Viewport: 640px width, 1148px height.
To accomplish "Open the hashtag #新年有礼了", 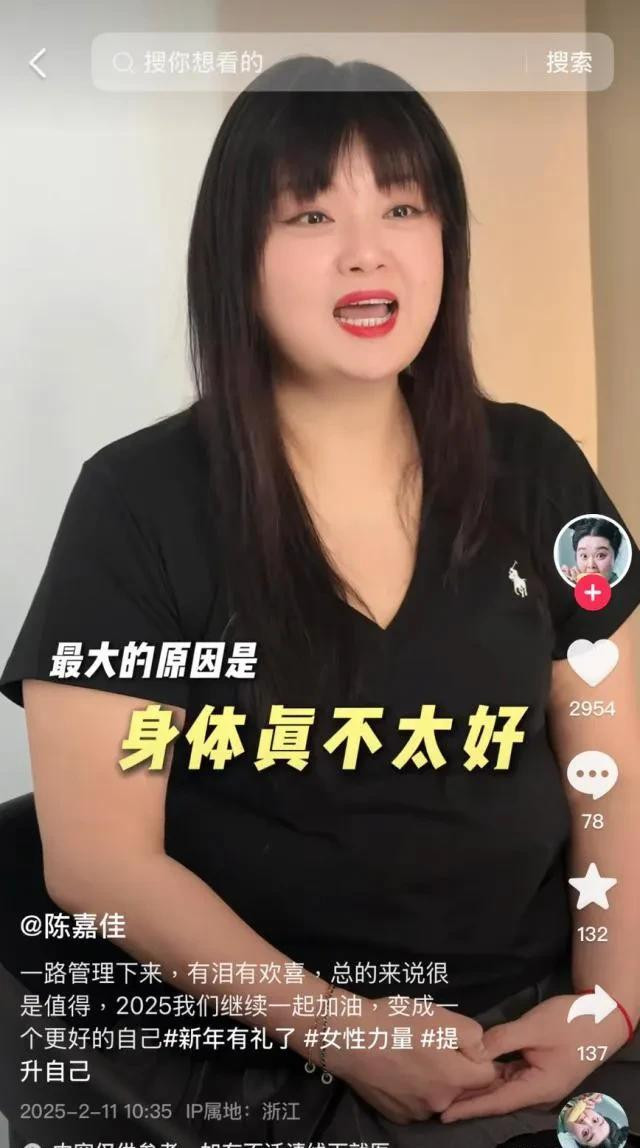I will [x=235, y=1039].
